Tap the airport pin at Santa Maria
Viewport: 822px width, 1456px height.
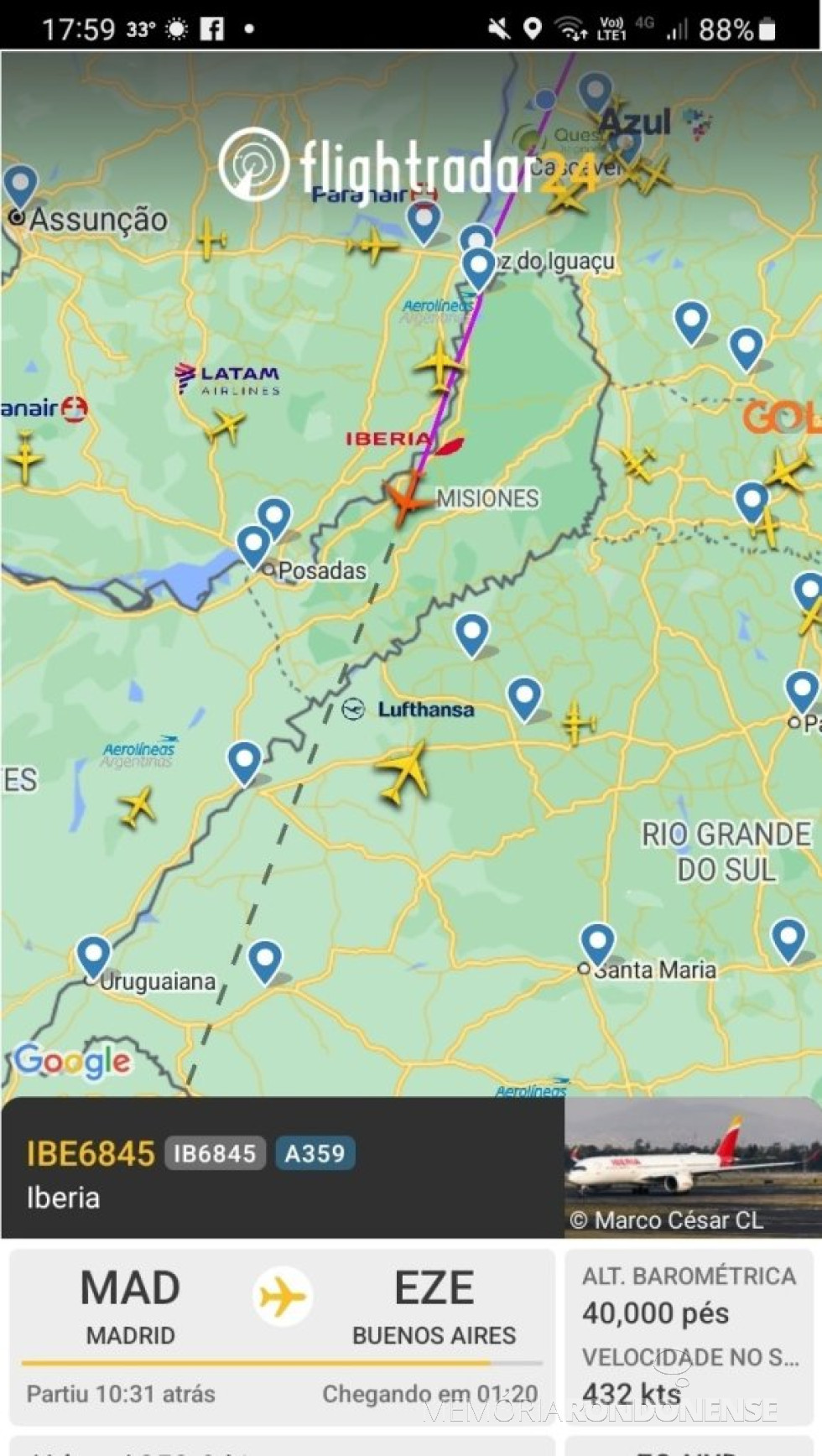pyautogui.click(x=597, y=943)
